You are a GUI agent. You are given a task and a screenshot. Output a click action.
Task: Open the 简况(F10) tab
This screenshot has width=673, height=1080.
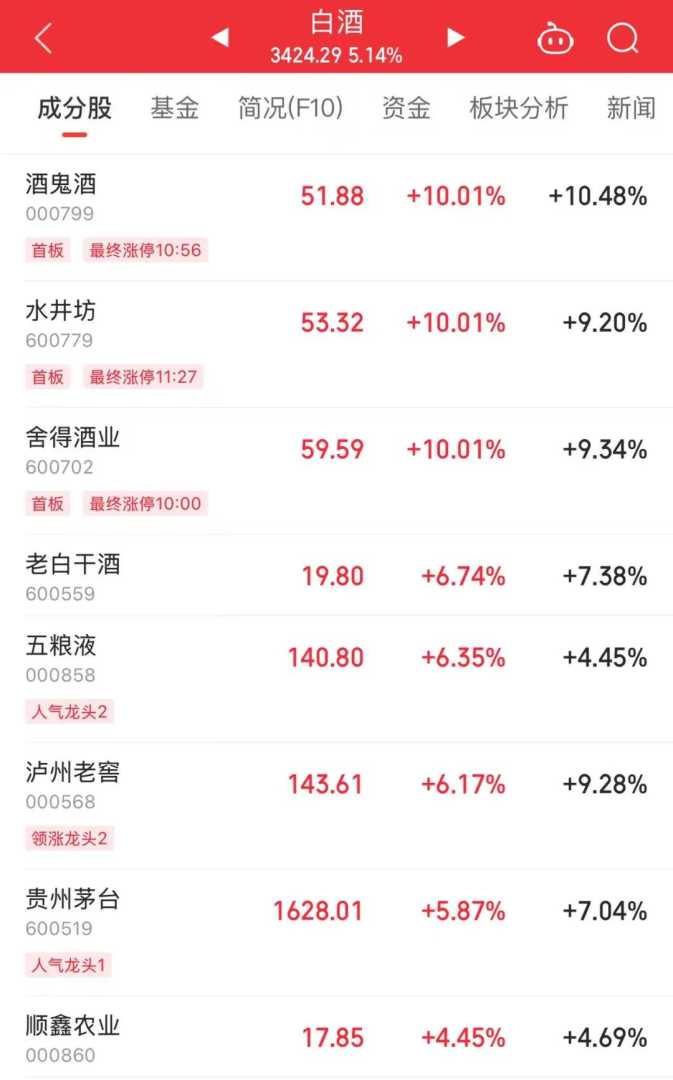(290, 108)
